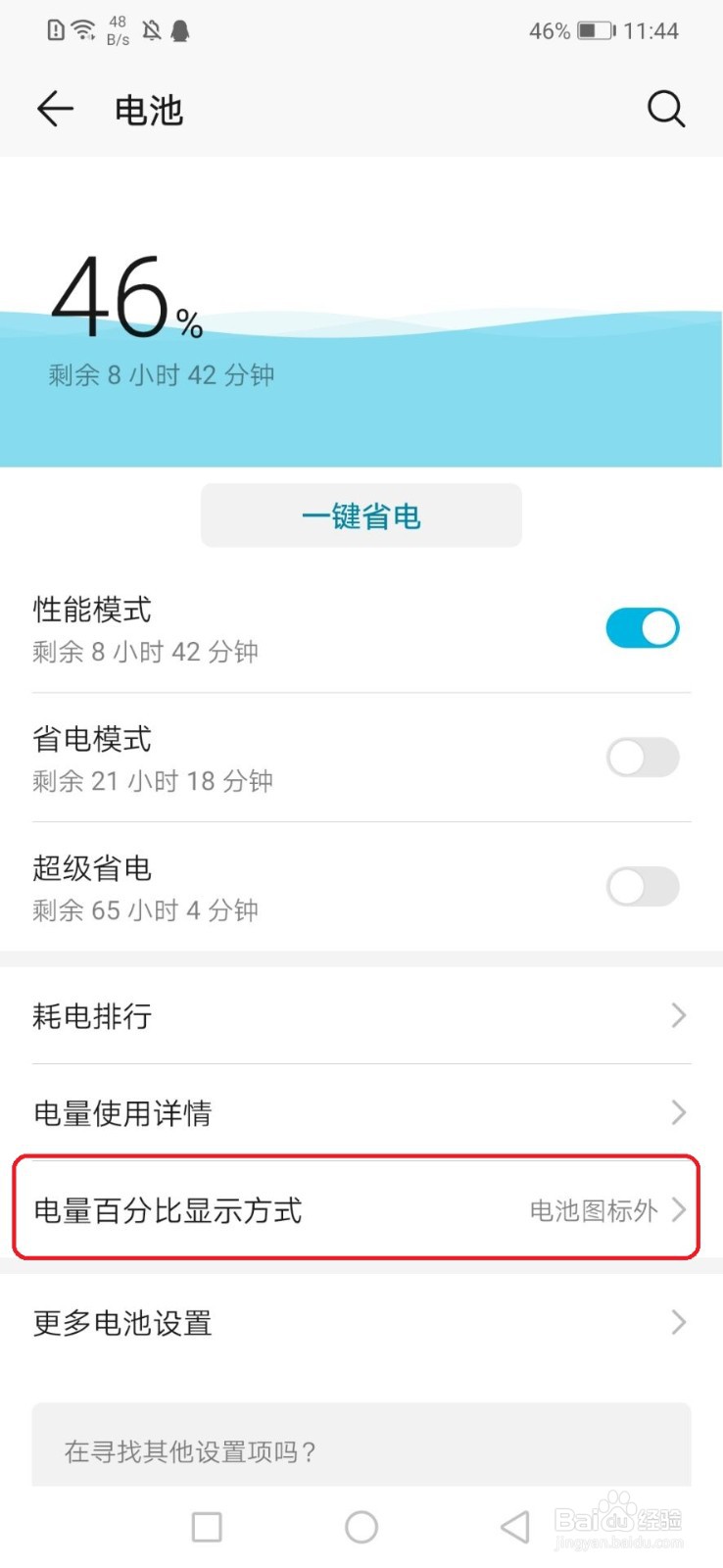
Task: Tap the recent apps square navigation icon
Action: click(x=206, y=1527)
